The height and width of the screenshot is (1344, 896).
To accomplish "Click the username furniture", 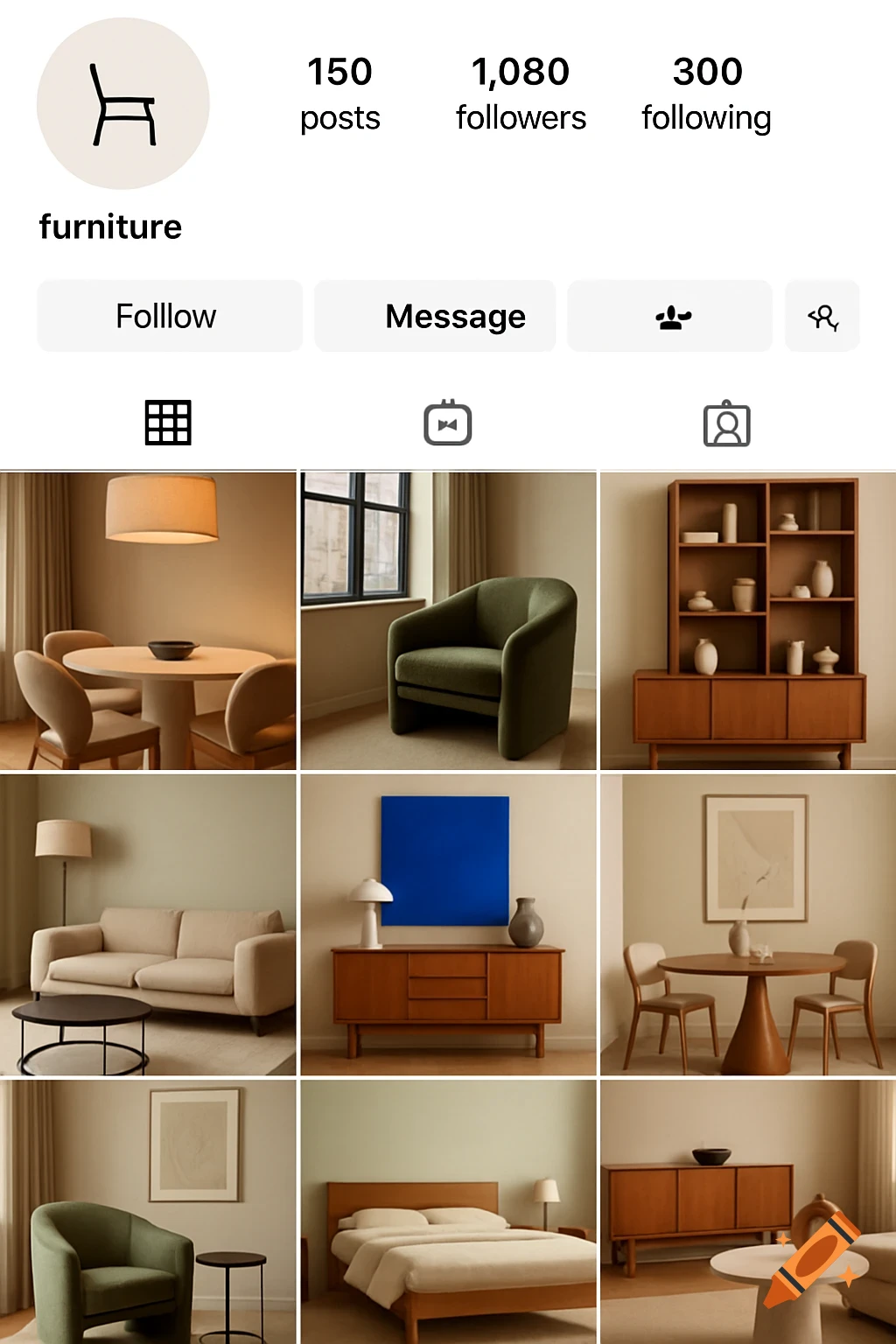I will 109,227.
